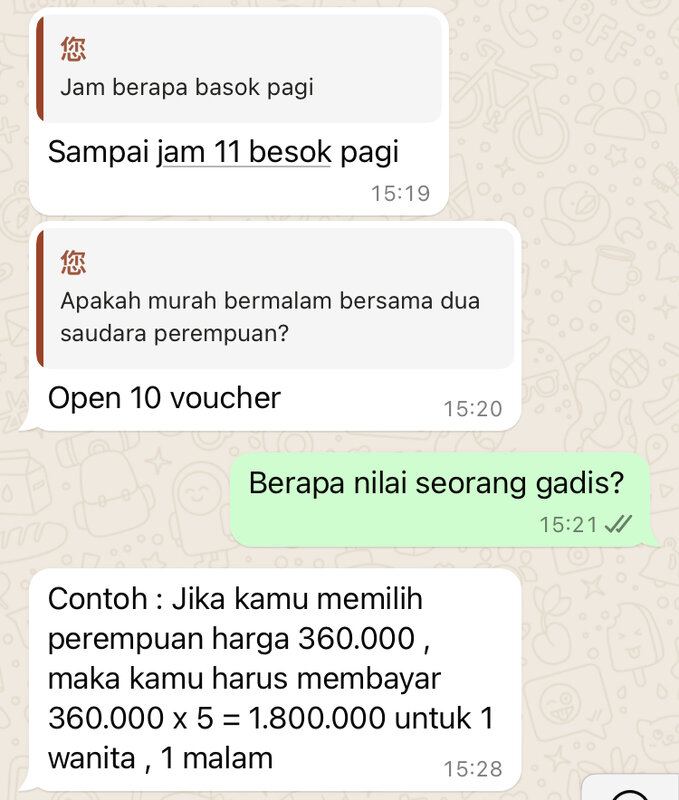Open quoted message starting "Apakah murah bermalam"

(x=272, y=300)
